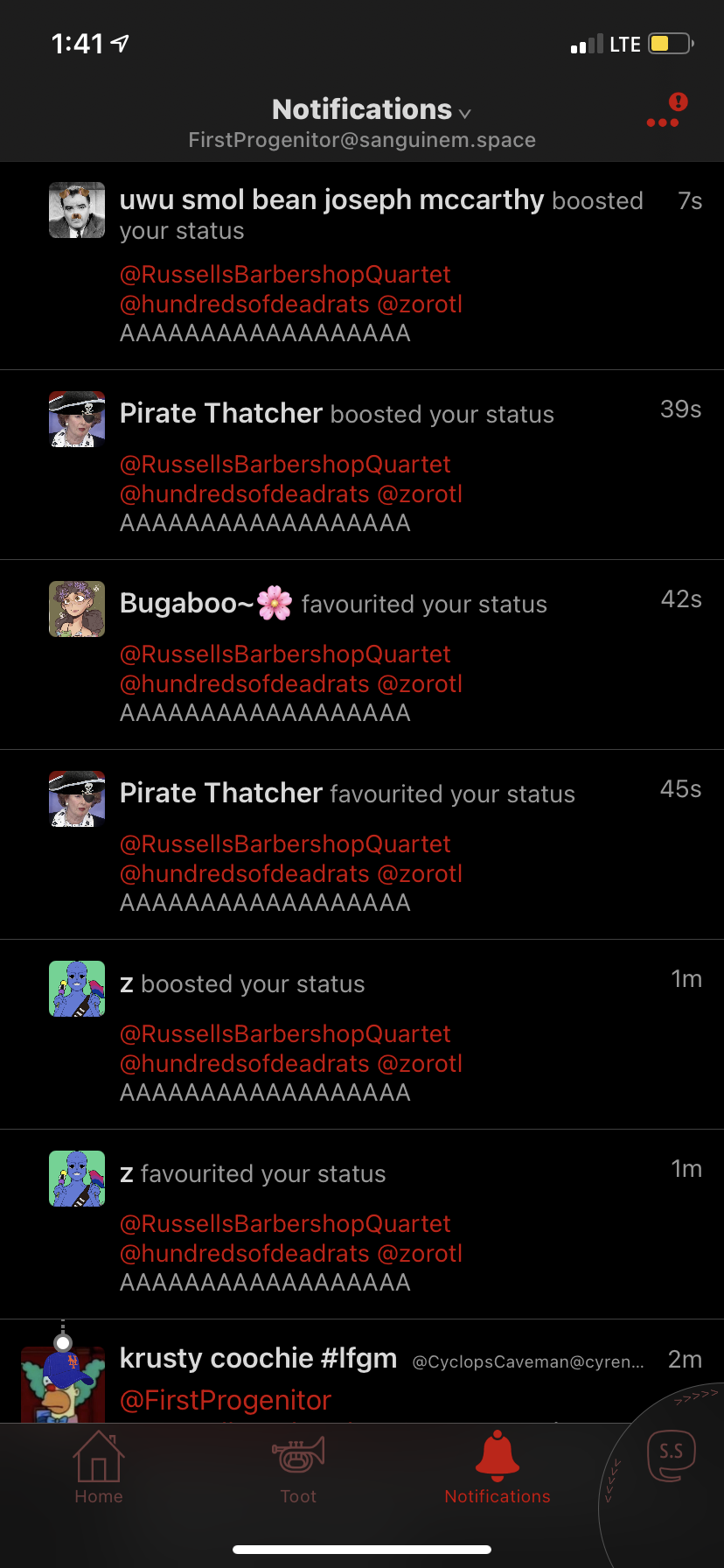The image size is (724, 1568).
Task: Open the Toot compose tab
Action: point(298,1469)
